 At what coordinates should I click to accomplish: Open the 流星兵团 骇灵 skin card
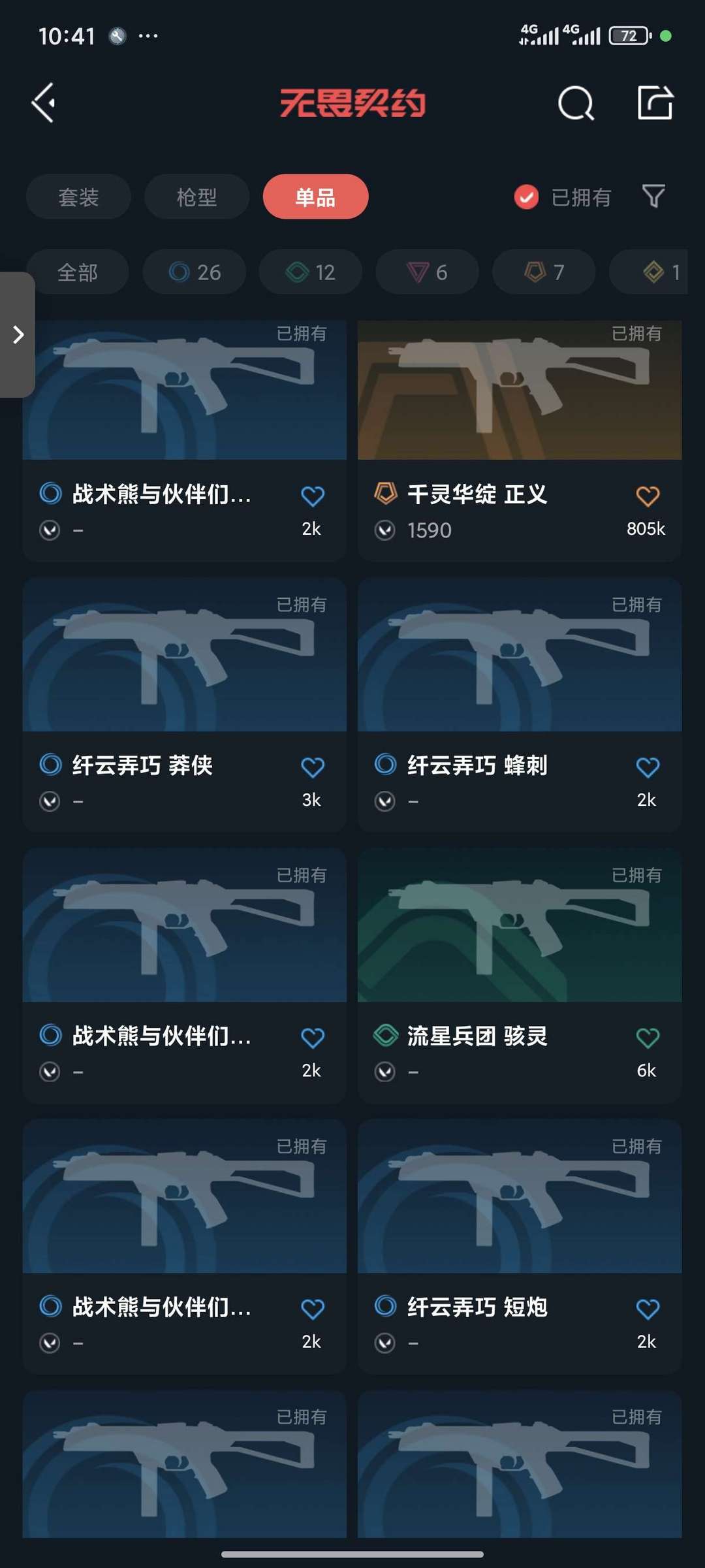520,976
